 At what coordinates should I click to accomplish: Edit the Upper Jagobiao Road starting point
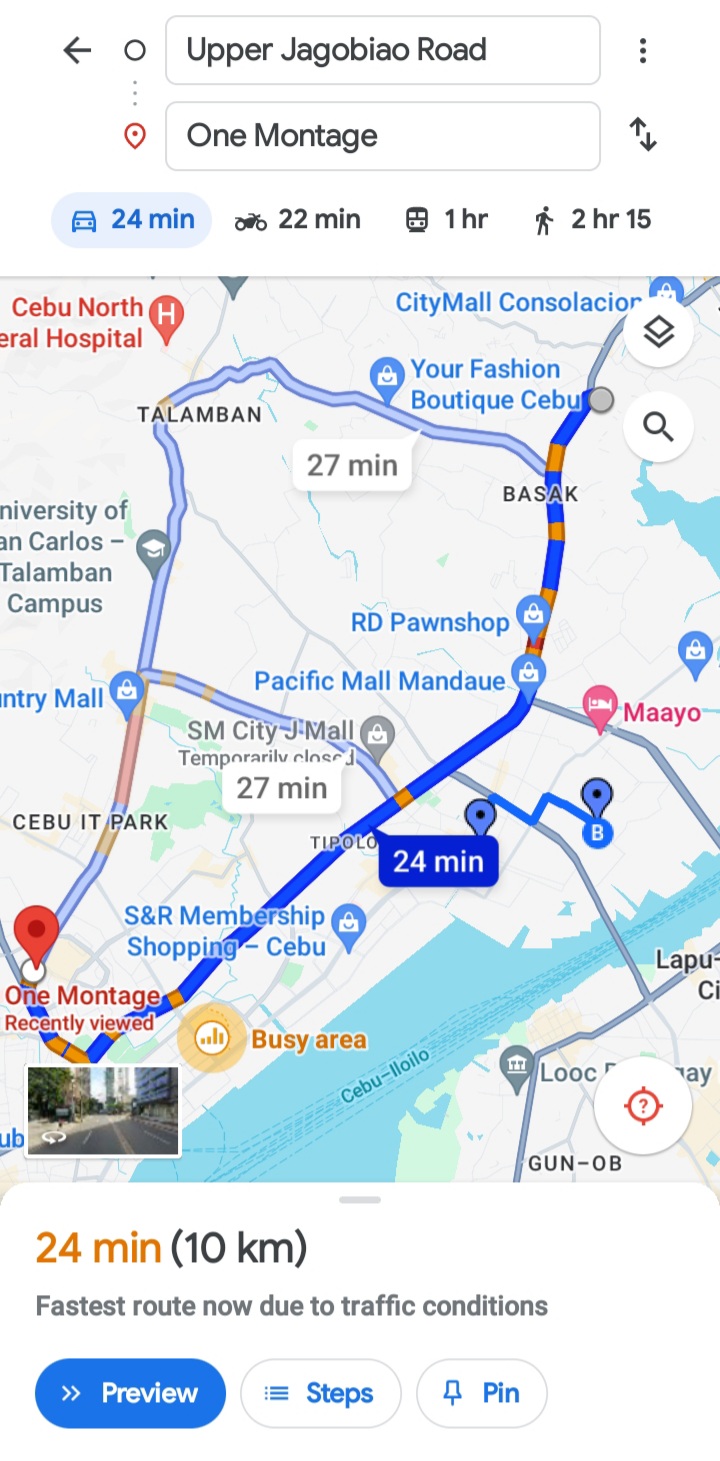pyautogui.click(x=382, y=50)
